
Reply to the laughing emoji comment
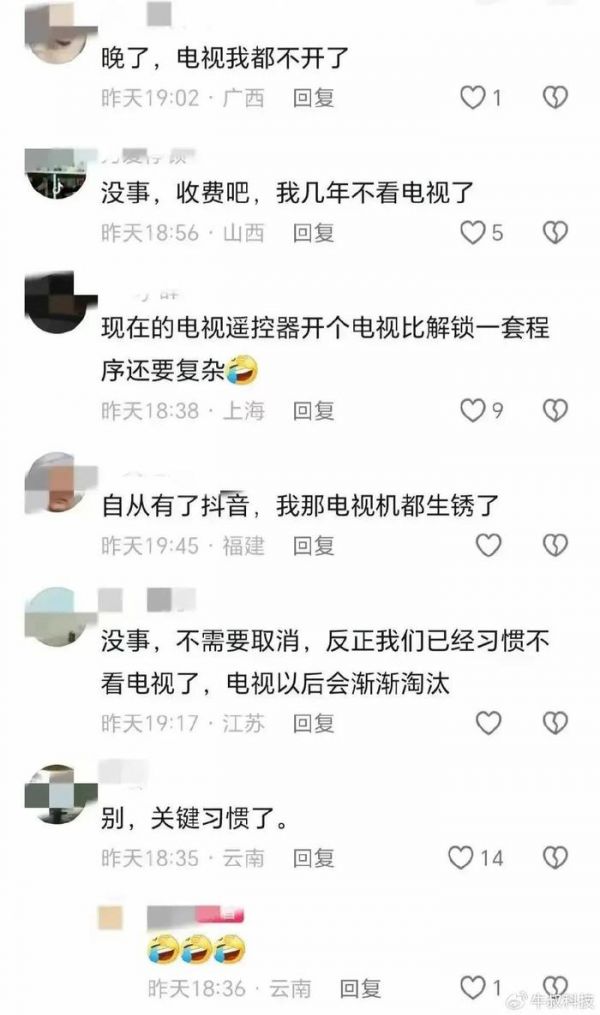pos(360,989)
